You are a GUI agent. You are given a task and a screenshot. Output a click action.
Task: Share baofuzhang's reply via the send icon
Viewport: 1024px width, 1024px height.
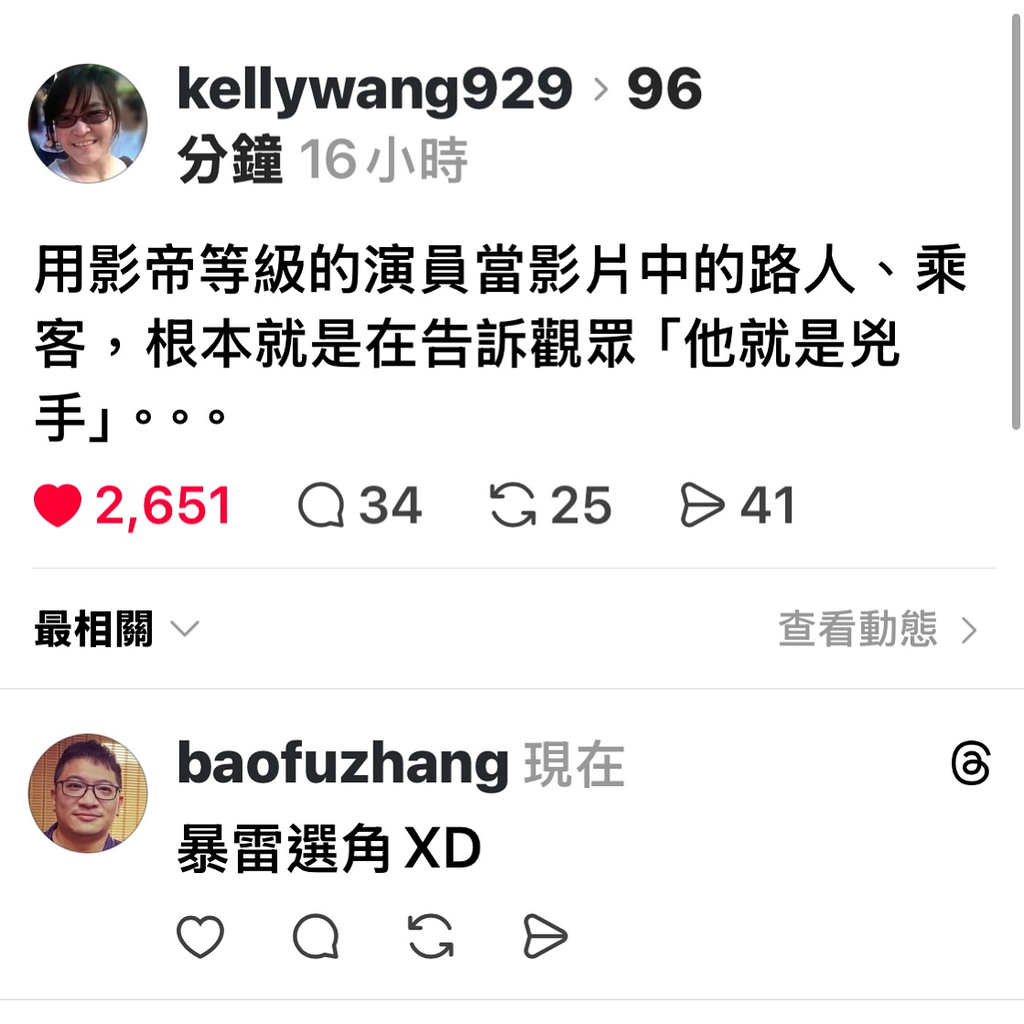click(545, 937)
